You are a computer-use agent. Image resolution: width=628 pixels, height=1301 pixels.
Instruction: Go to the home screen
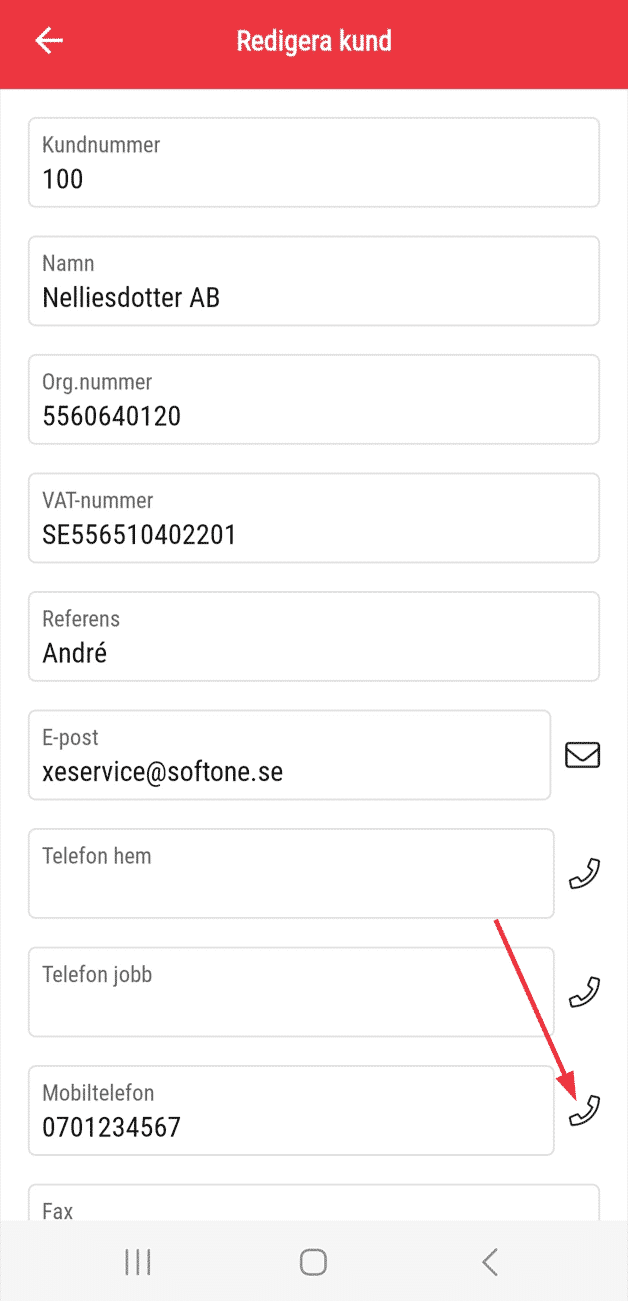point(313,1262)
